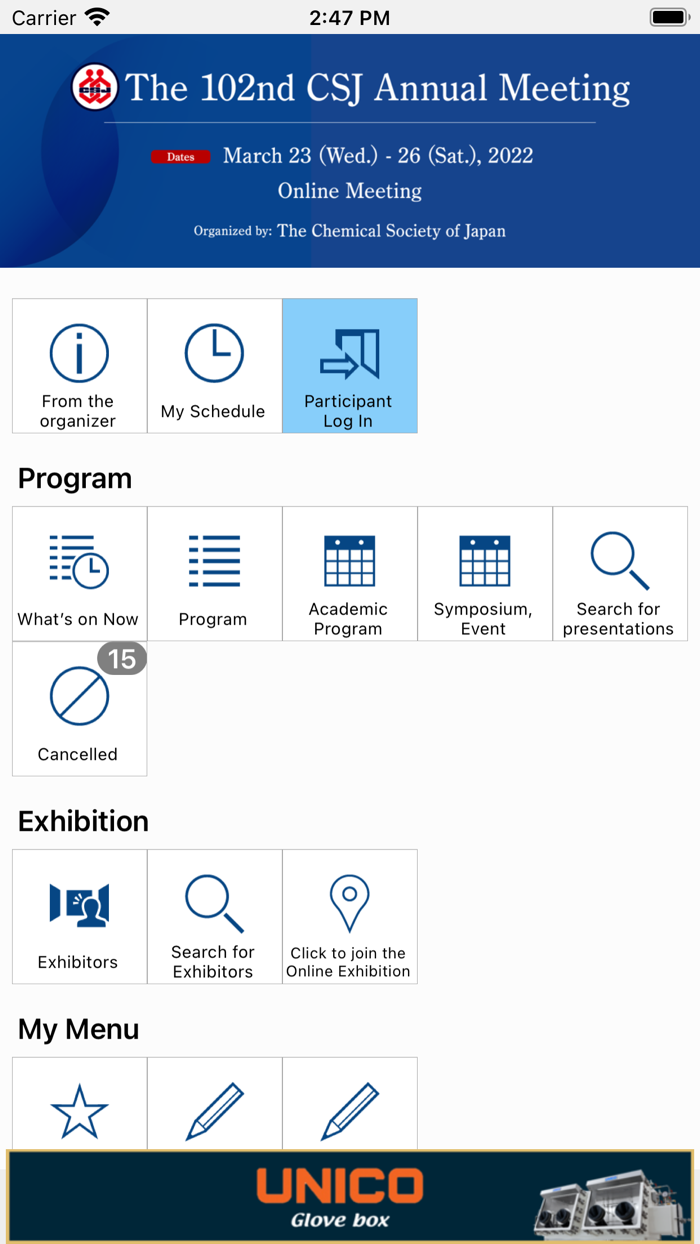The image size is (700, 1244).
Task: Open My Schedule
Action: (214, 366)
